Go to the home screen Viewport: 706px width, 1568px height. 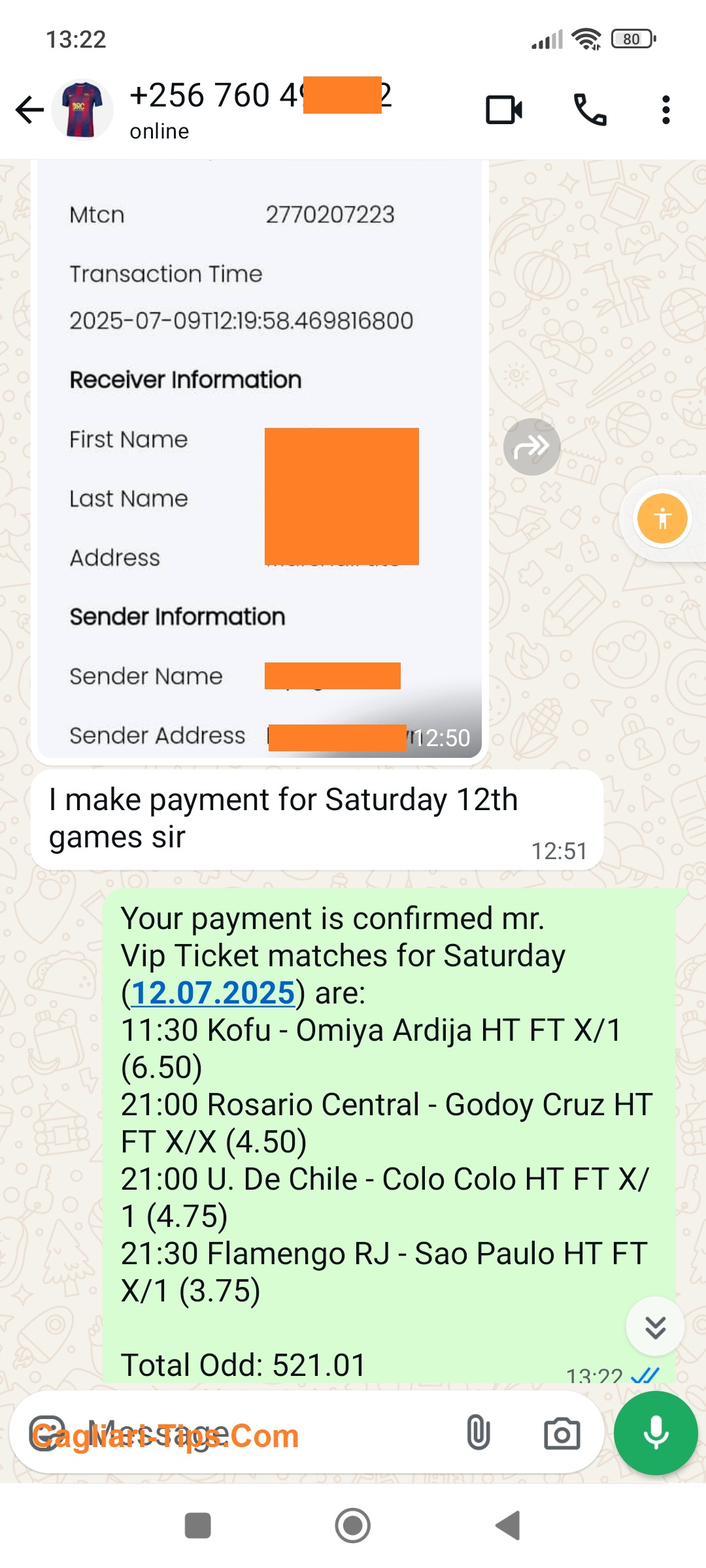(x=353, y=1526)
